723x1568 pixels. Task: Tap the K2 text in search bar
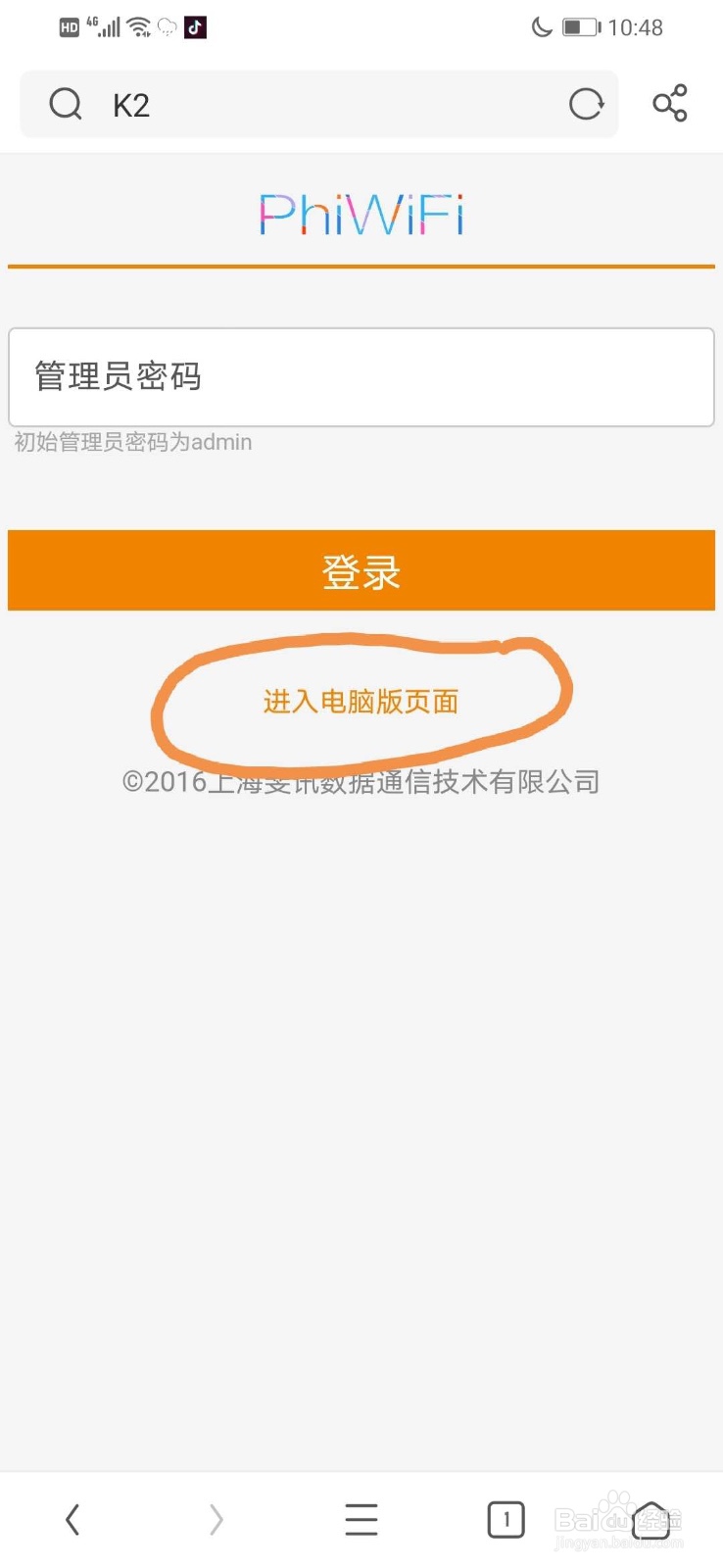[x=130, y=104]
